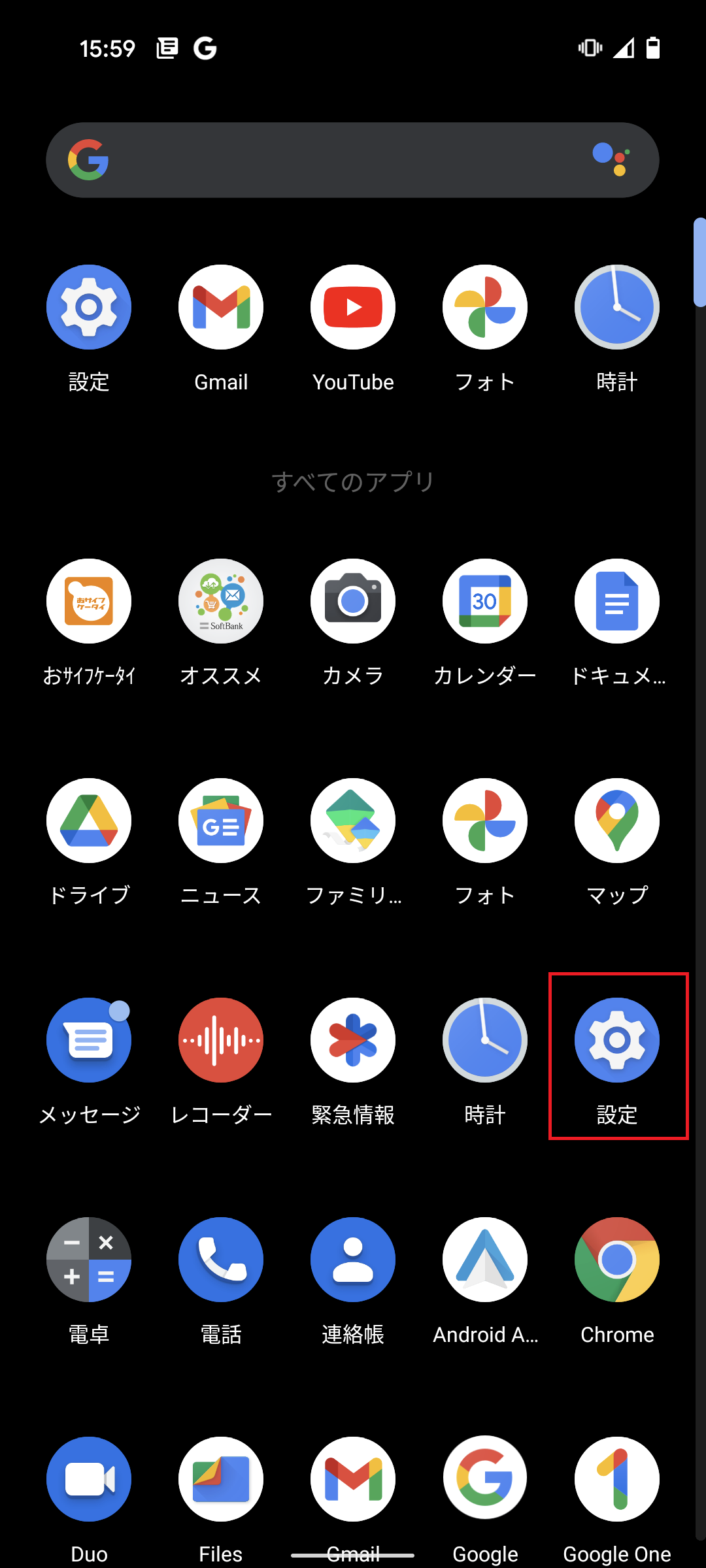Launch the レコーダー app
Image resolution: width=706 pixels, height=1568 pixels.
[221, 1040]
